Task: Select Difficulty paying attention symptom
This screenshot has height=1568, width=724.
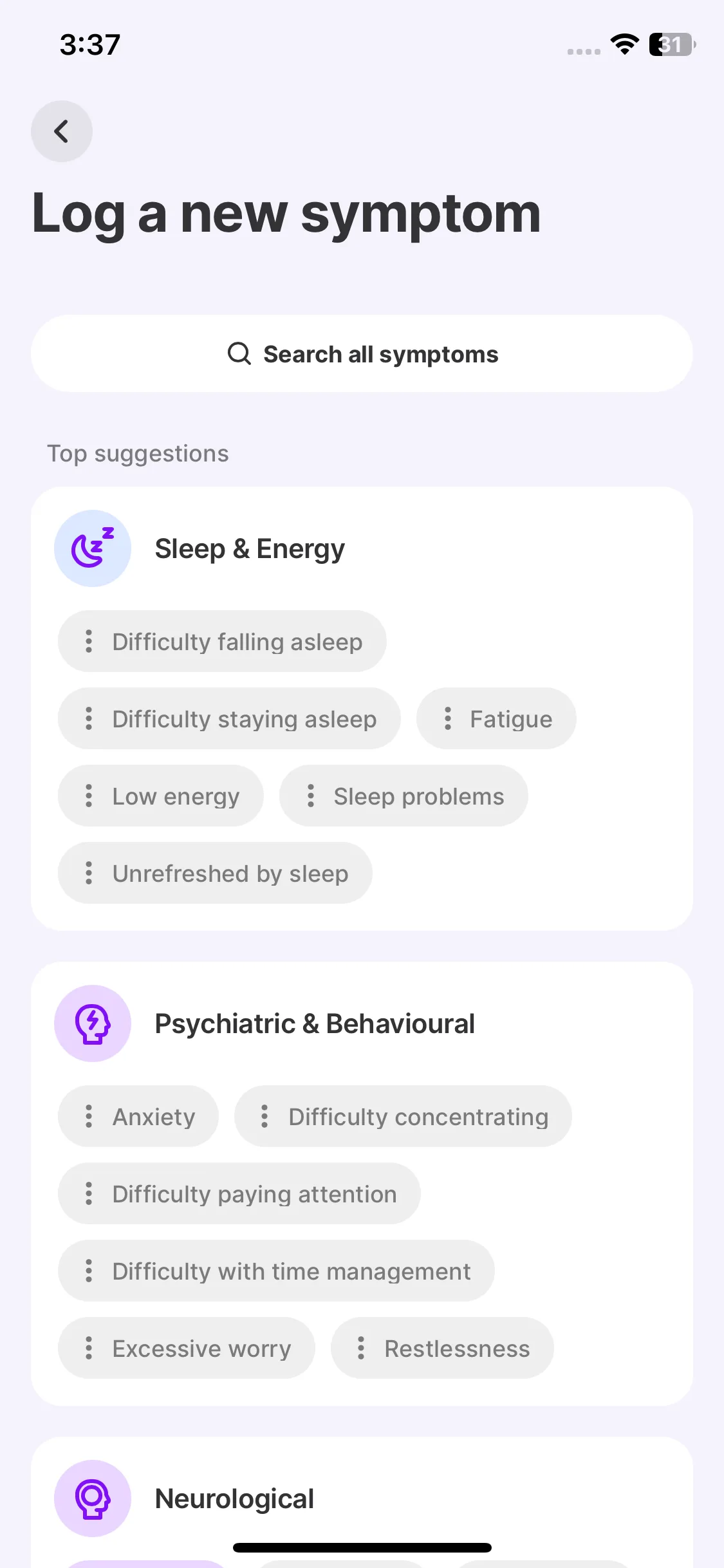Action: click(x=239, y=1194)
